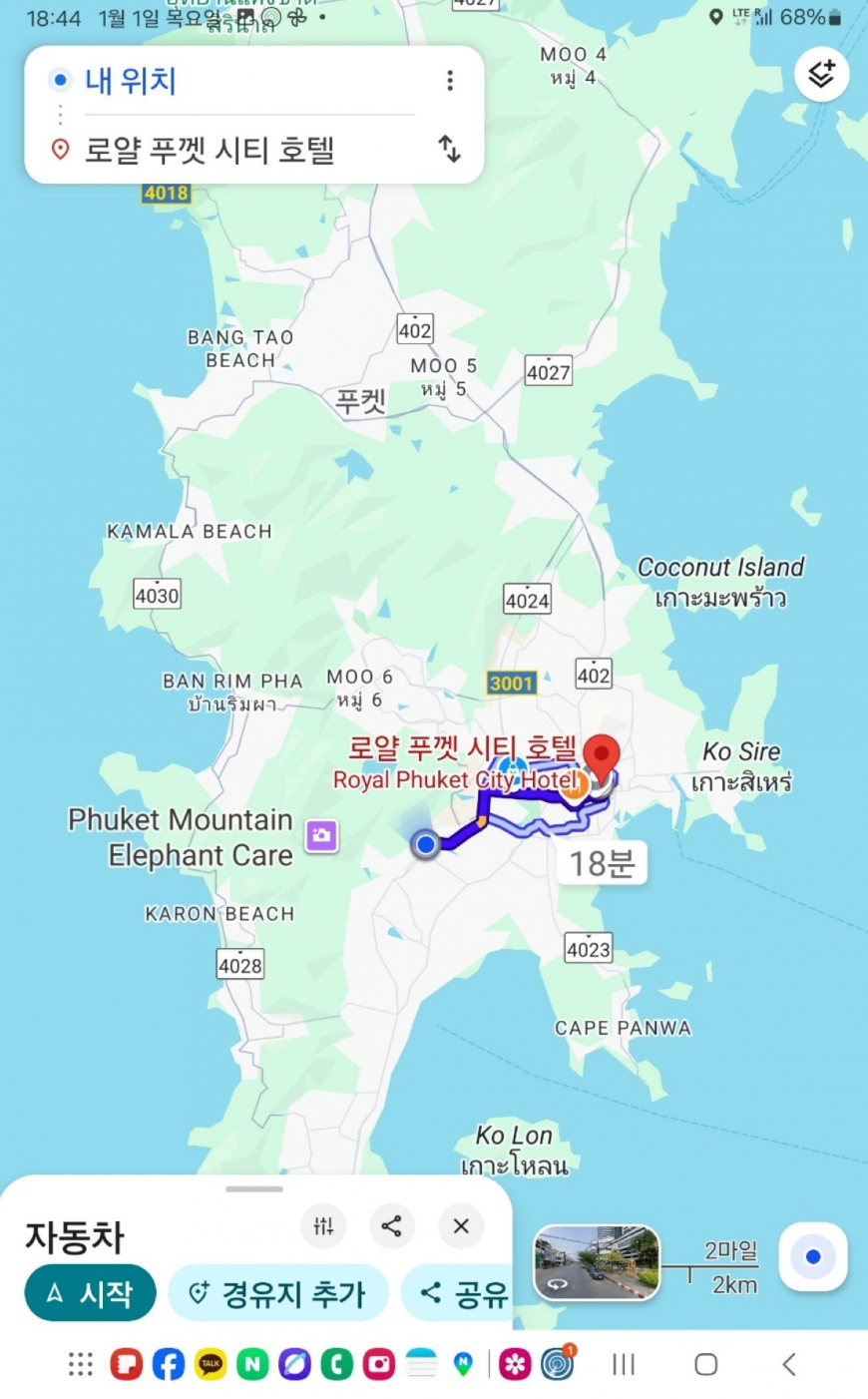Share directions using the round share icon

coord(392,1226)
